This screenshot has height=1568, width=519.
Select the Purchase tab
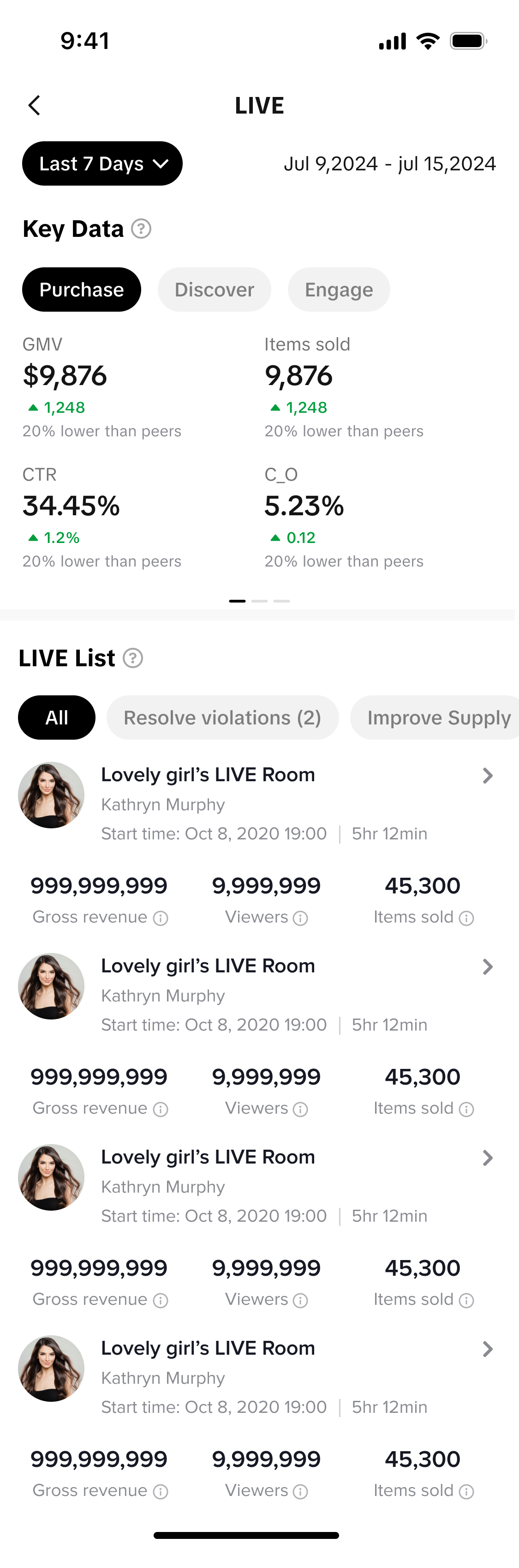[82, 290]
